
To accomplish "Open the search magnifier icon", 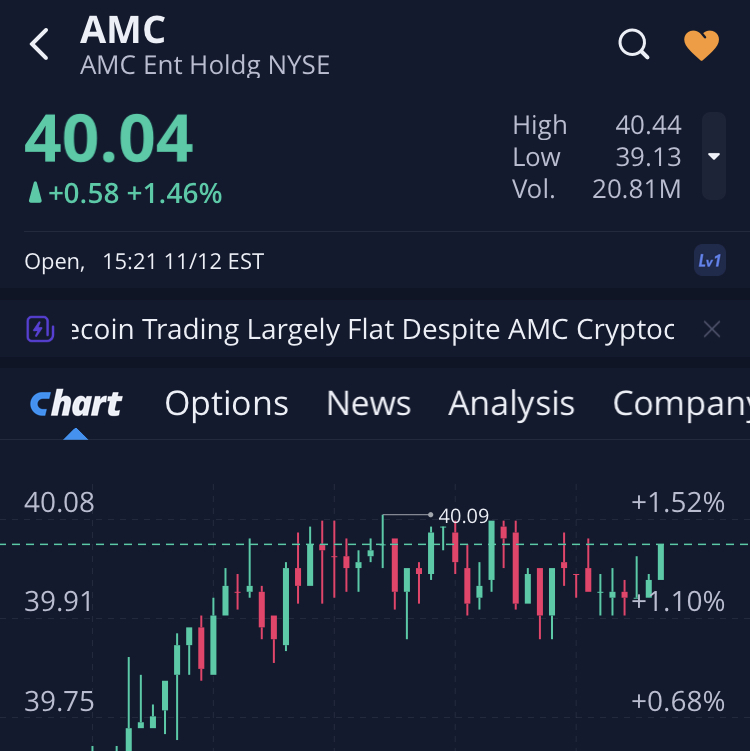I will click(634, 45).
